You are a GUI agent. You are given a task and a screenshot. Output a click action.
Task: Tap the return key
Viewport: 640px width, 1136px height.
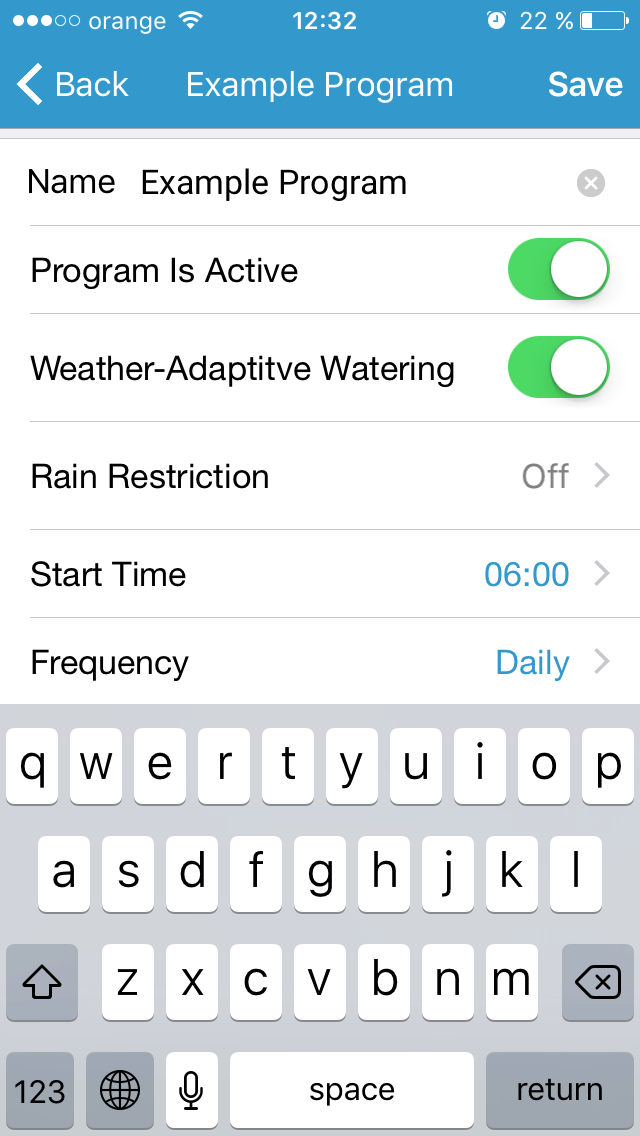(x=560, y=1090)
